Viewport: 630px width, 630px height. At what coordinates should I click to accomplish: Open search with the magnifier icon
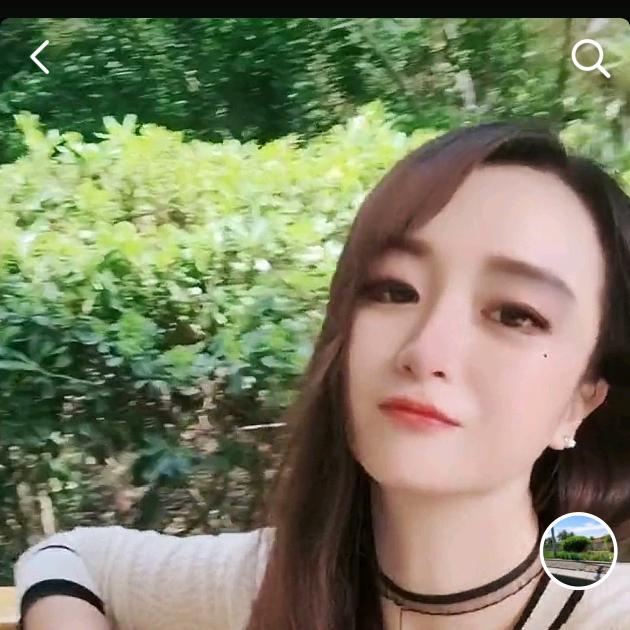[x=590, y=59]
